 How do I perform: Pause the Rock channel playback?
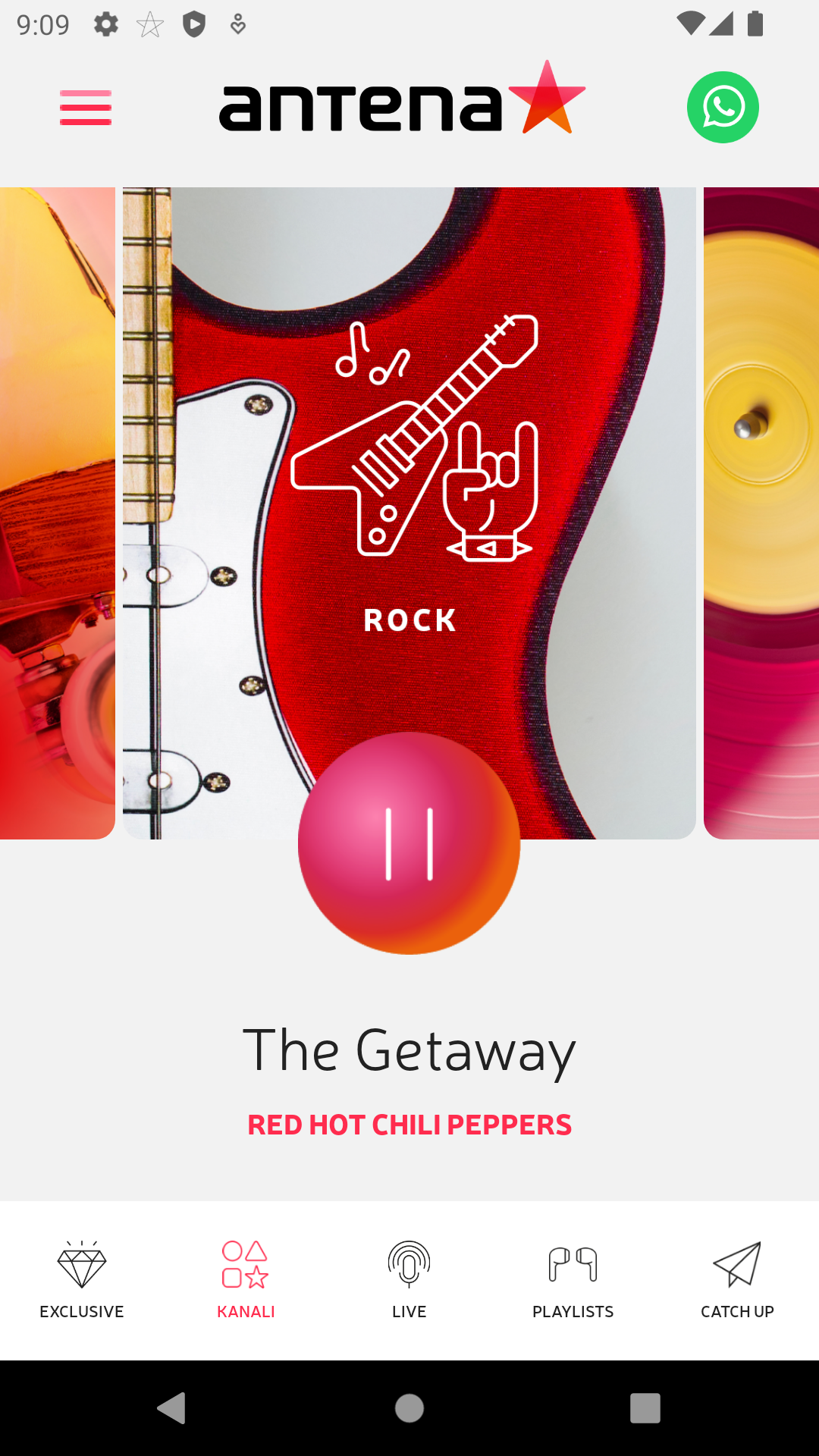(409, 843)
